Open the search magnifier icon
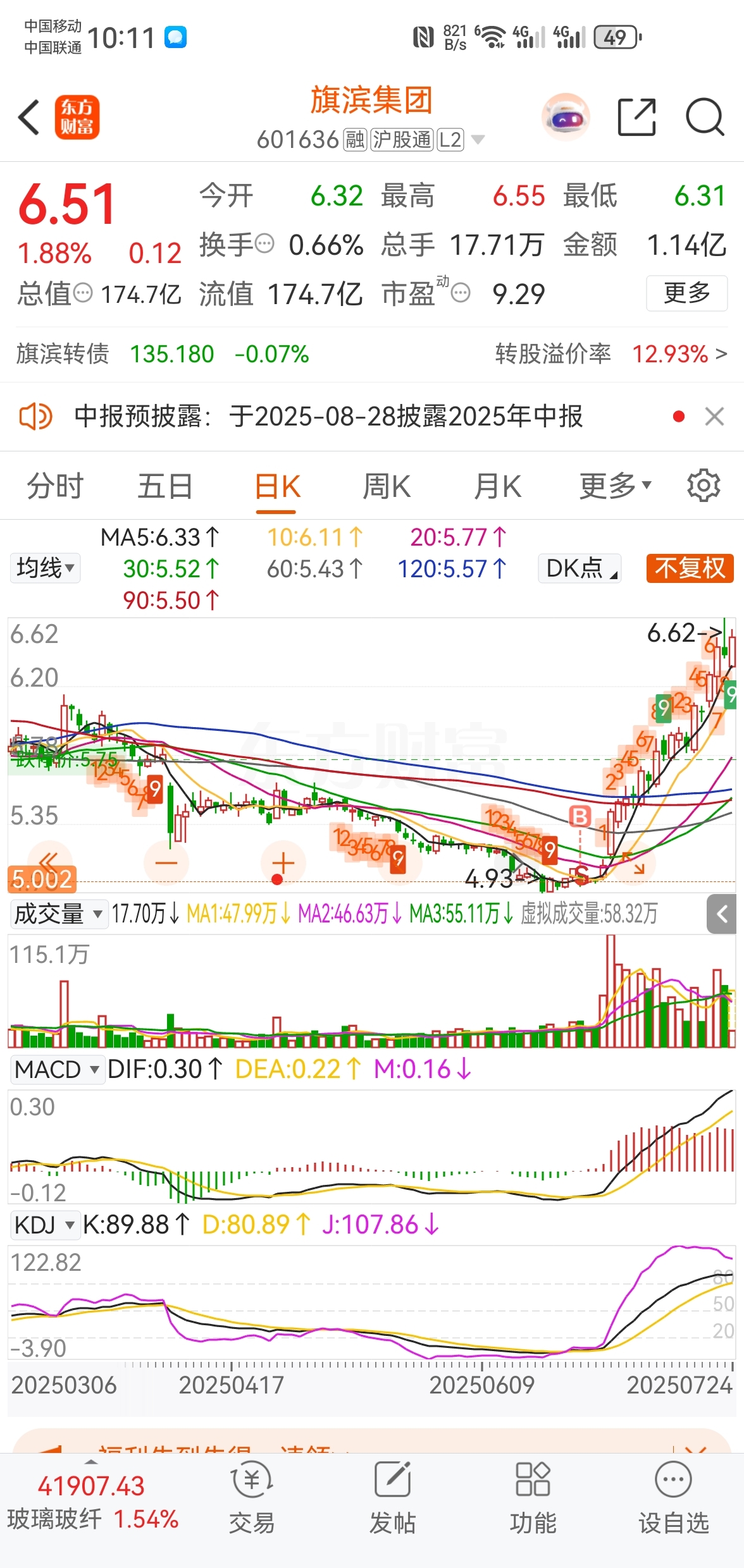The image size is (744, 1568). click(705, 118)
